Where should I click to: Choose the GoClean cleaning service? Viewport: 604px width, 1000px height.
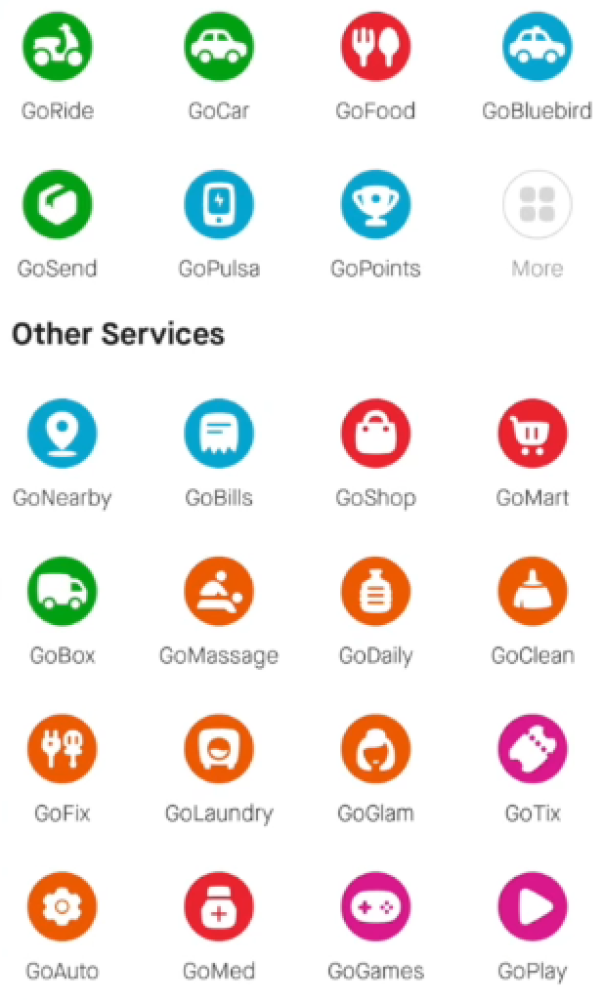533,592
